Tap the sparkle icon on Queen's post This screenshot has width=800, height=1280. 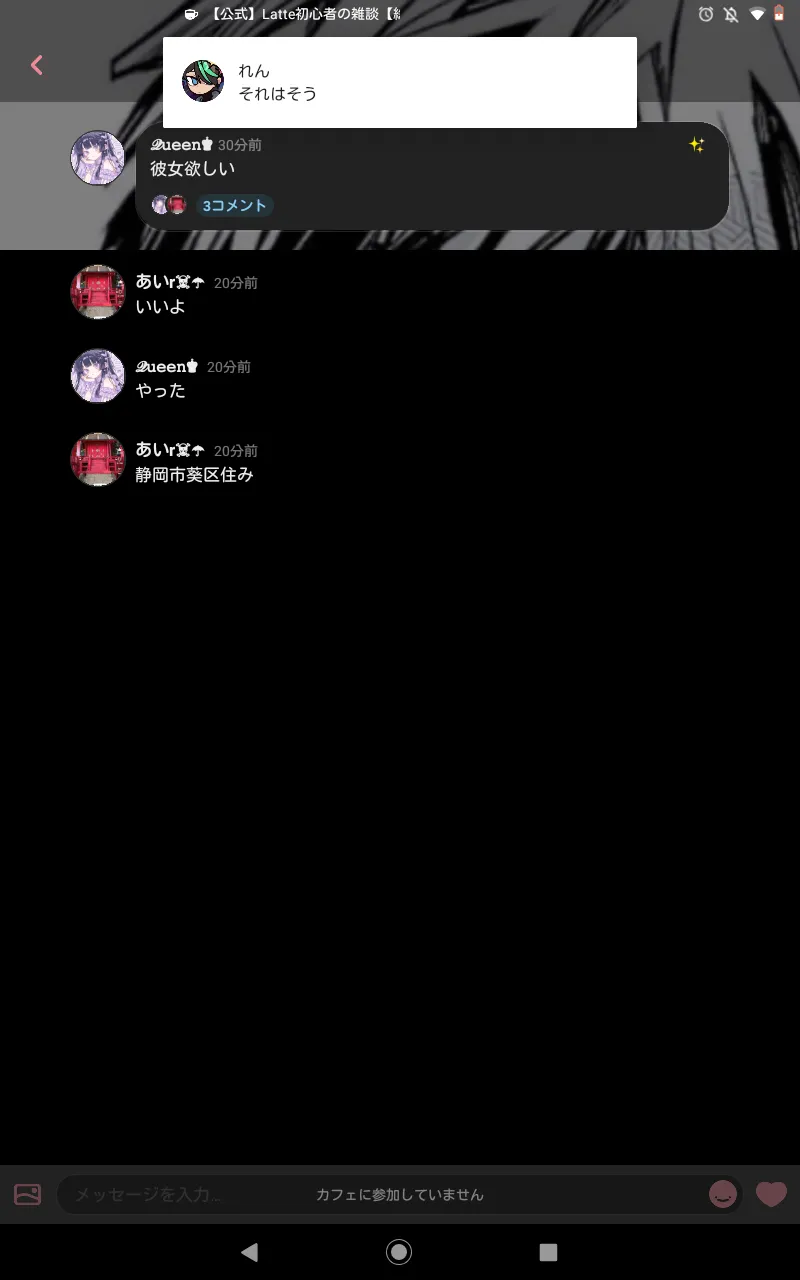697,145
